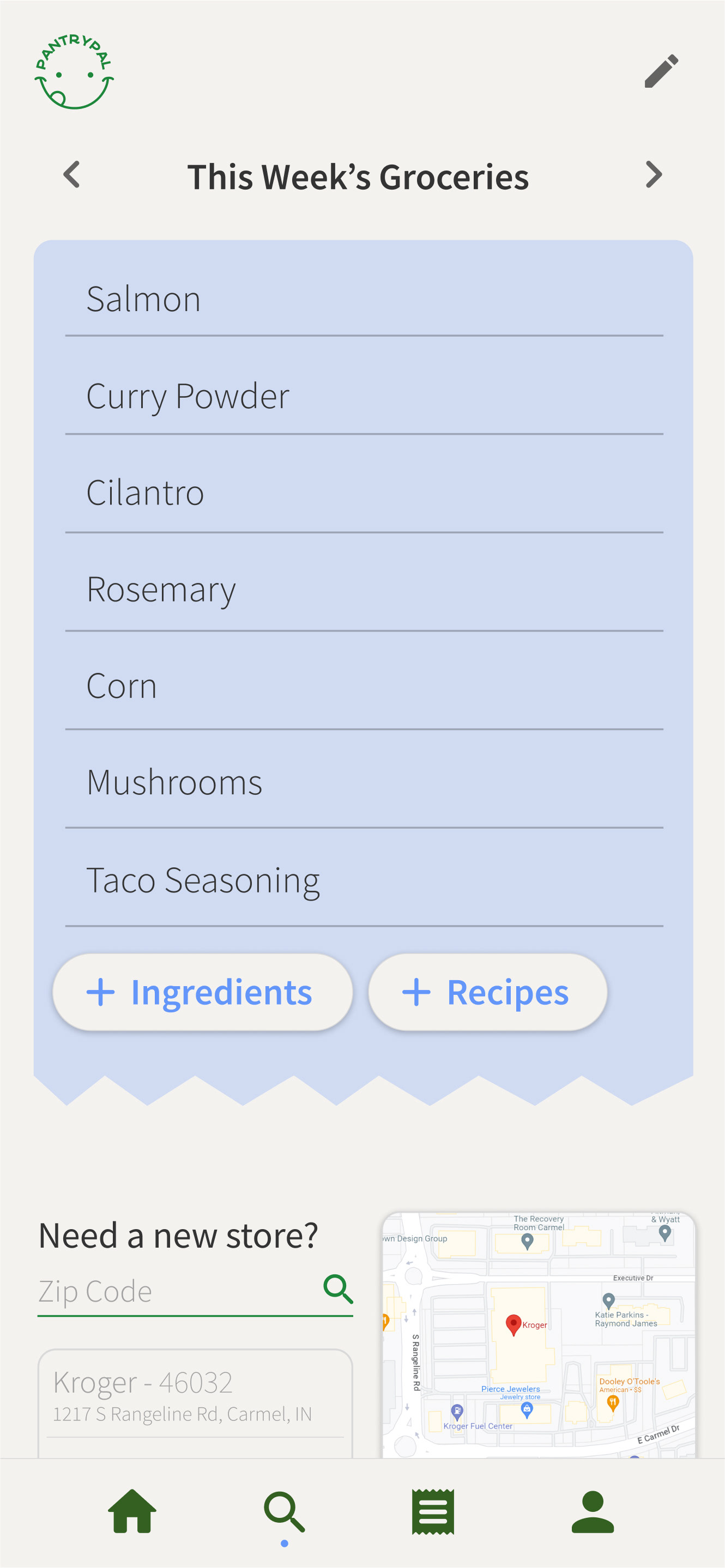
Task: Tap the pencil edit icon
Action: (x=661, y=71)
